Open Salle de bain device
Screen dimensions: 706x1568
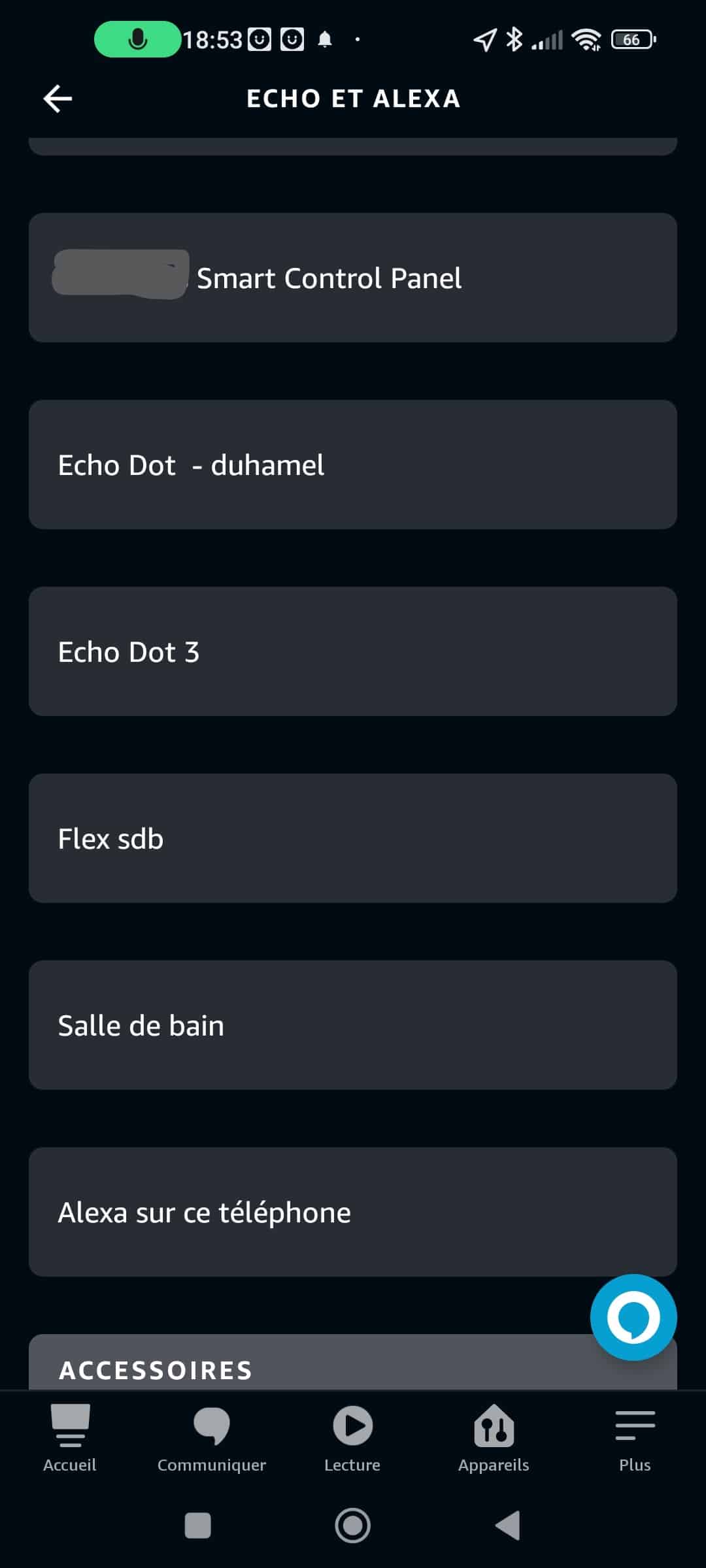tap(353, 1025)
